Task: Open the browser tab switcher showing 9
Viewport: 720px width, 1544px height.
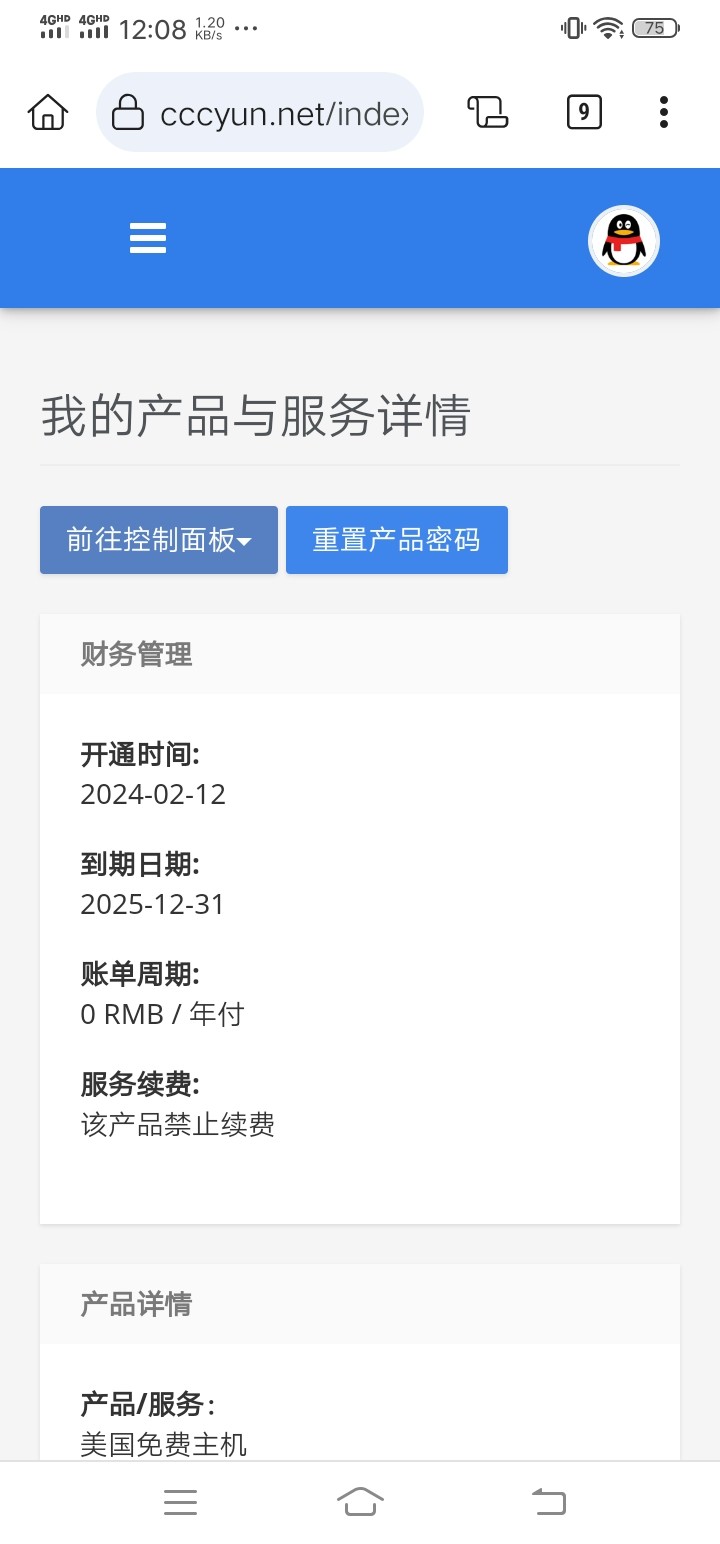Action: pos(584,112)
